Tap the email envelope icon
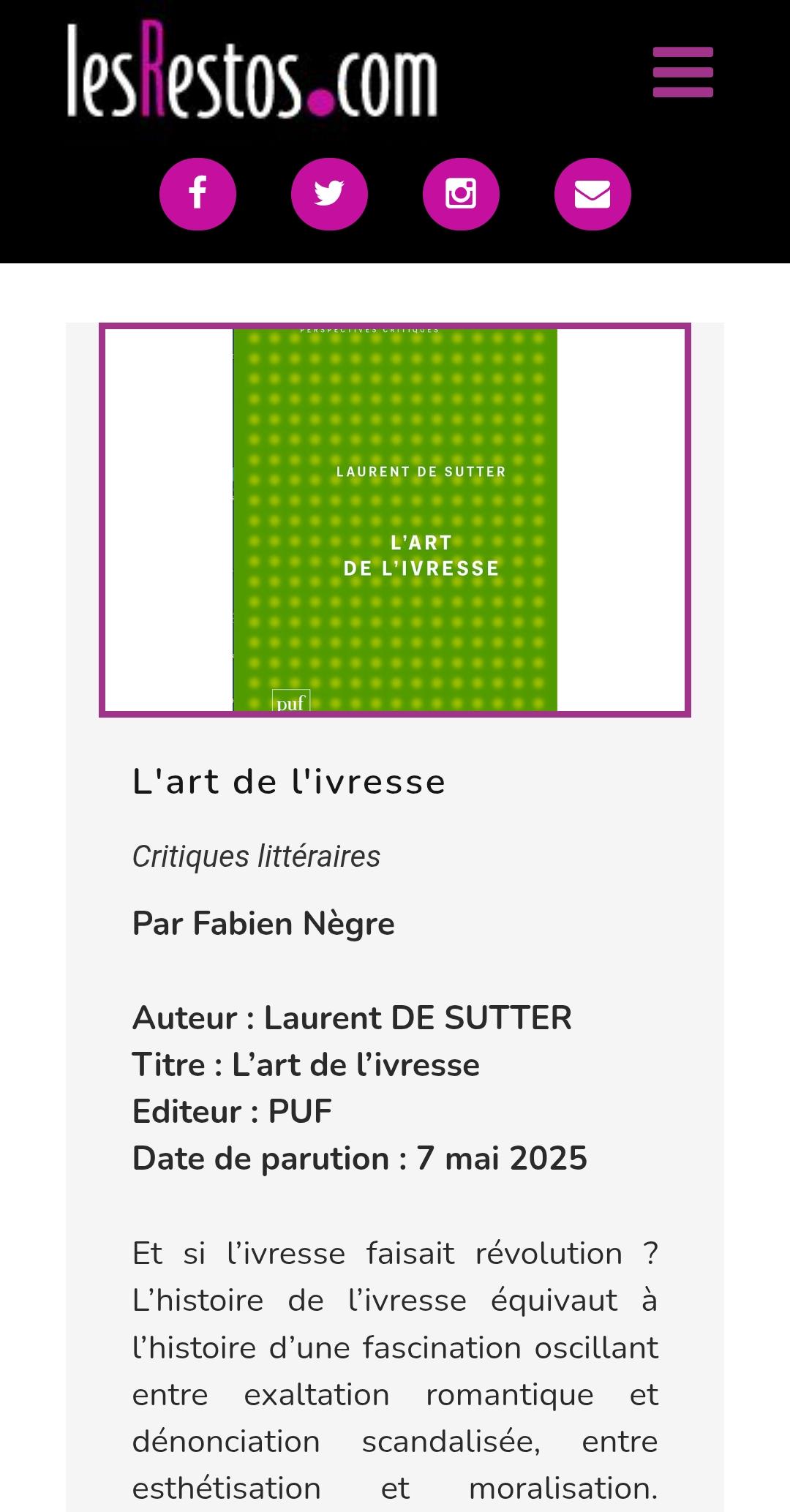The image size is (790, 1512). [592, 194]
